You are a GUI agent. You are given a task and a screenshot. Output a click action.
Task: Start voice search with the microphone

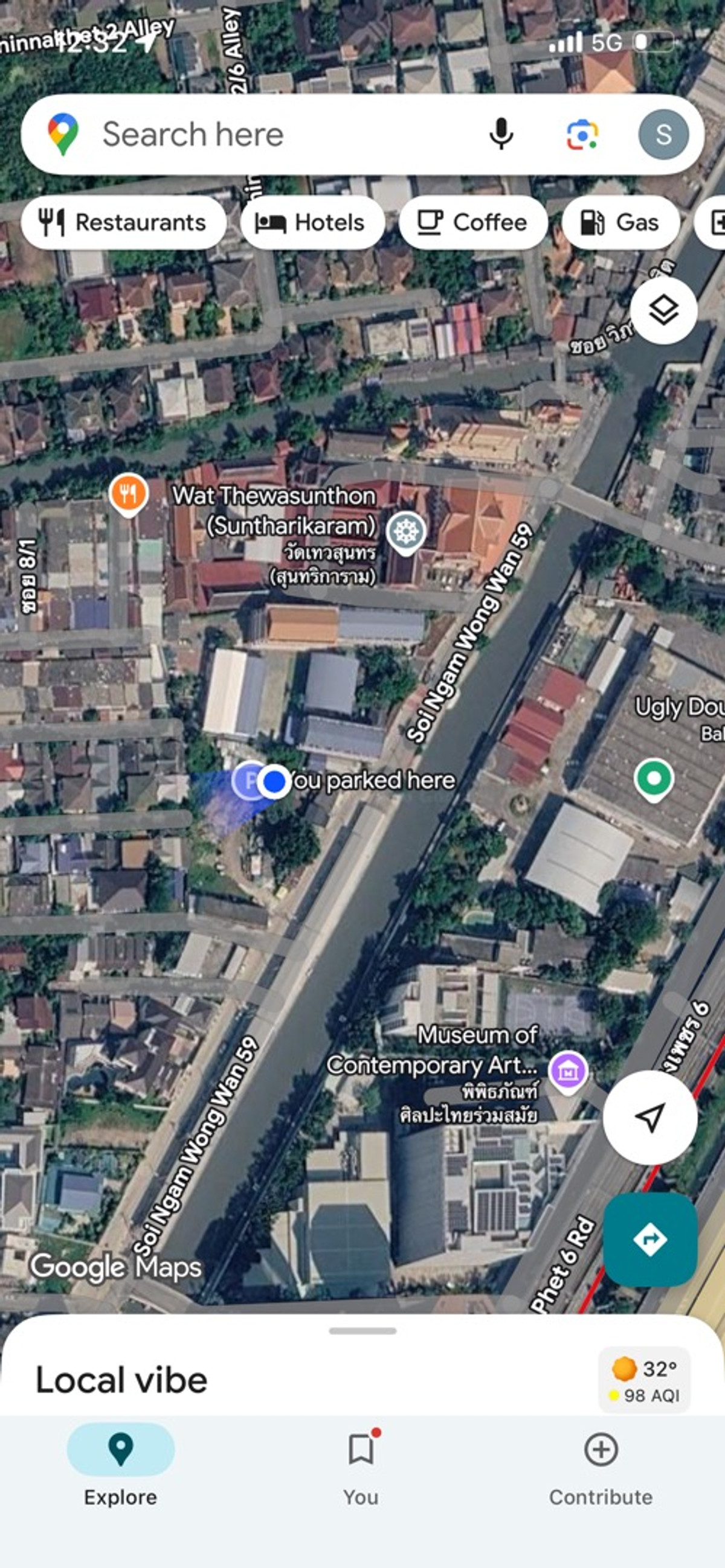point(501,134)
